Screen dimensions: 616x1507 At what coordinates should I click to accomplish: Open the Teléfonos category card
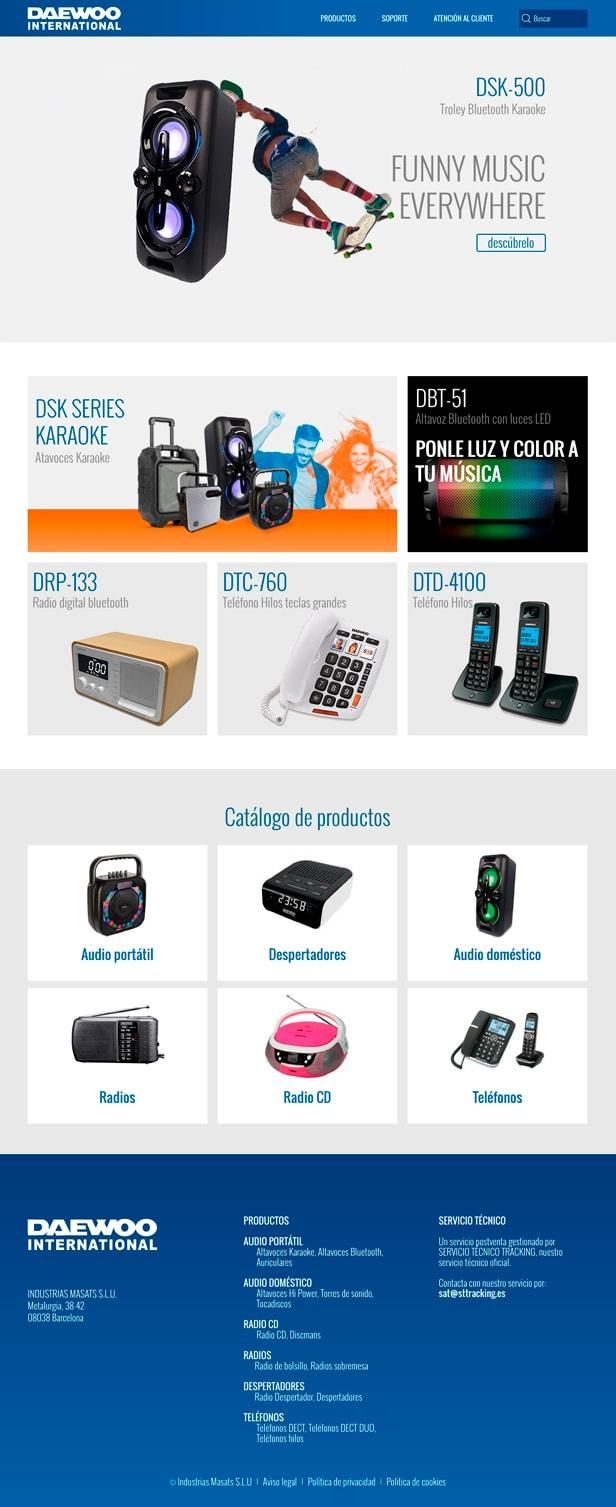(x=497, y=1055)
